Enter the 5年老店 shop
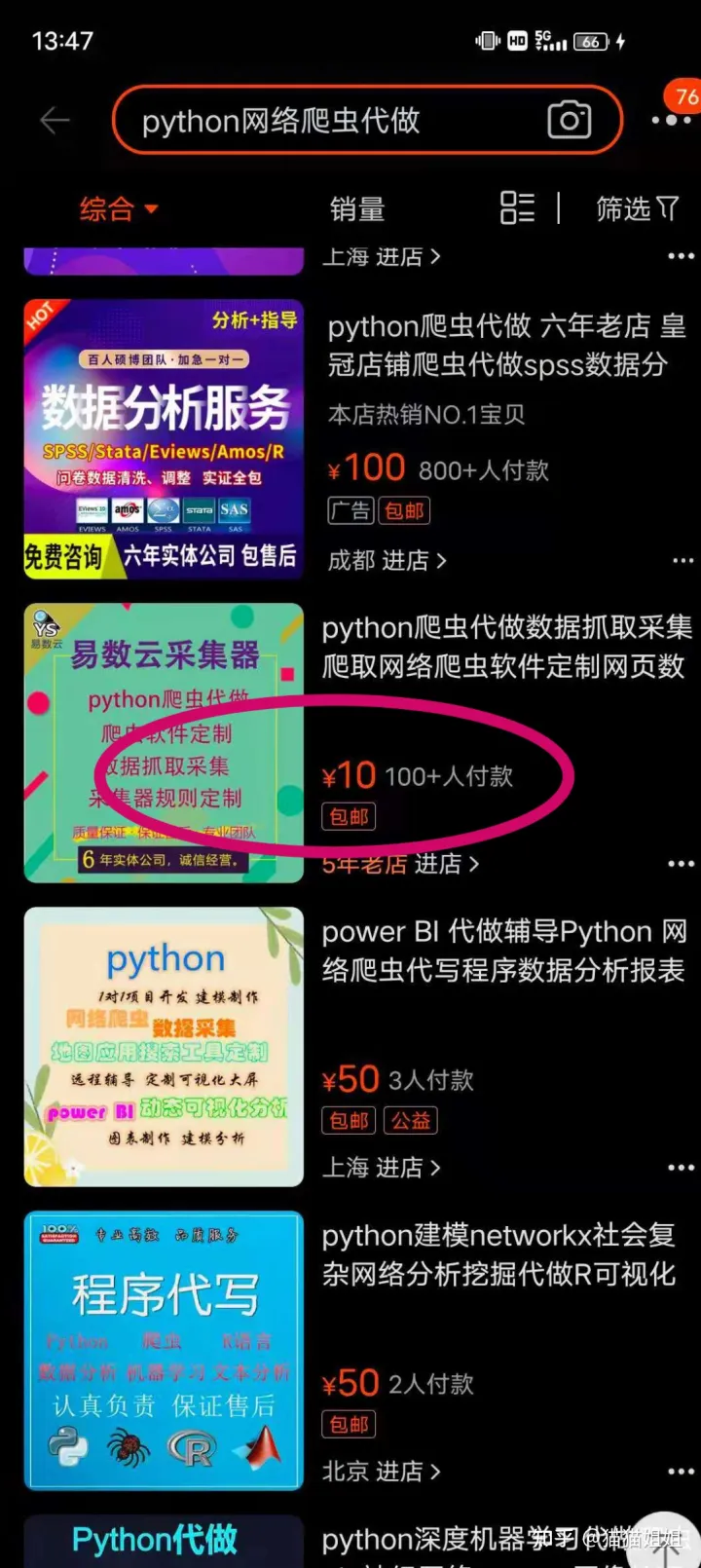701x1568 pixels. [x=401, y=865]
